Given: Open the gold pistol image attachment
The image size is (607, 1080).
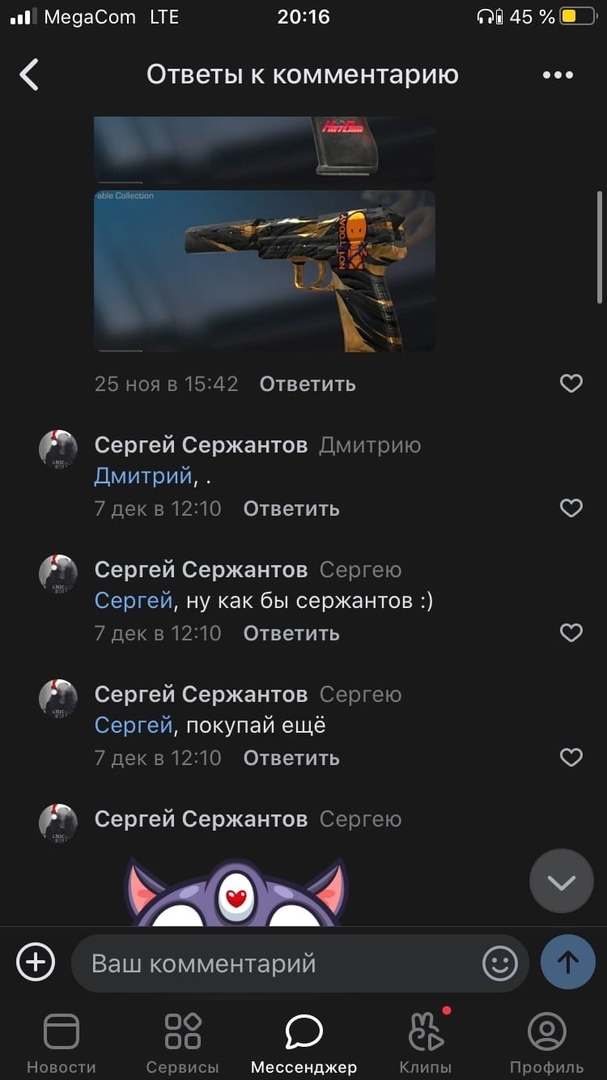Looking at the screenshot, I should coord(264,270).
